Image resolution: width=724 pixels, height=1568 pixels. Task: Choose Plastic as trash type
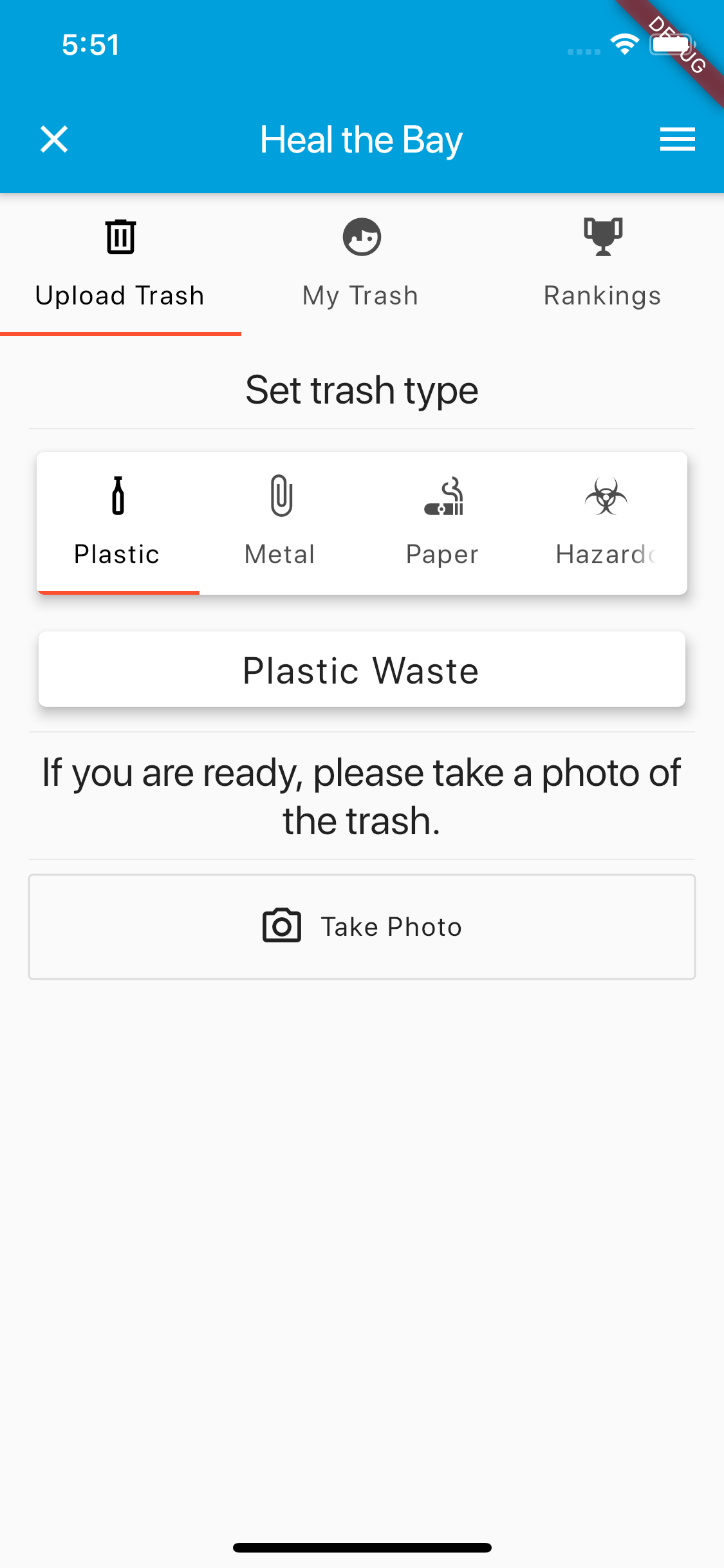(118, 522)
